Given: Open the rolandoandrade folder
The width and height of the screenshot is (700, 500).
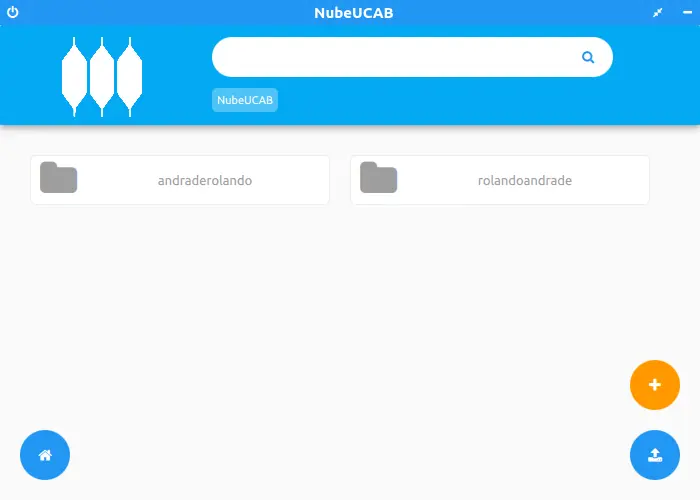Looking at the screenshot, I should pos(500,180).
